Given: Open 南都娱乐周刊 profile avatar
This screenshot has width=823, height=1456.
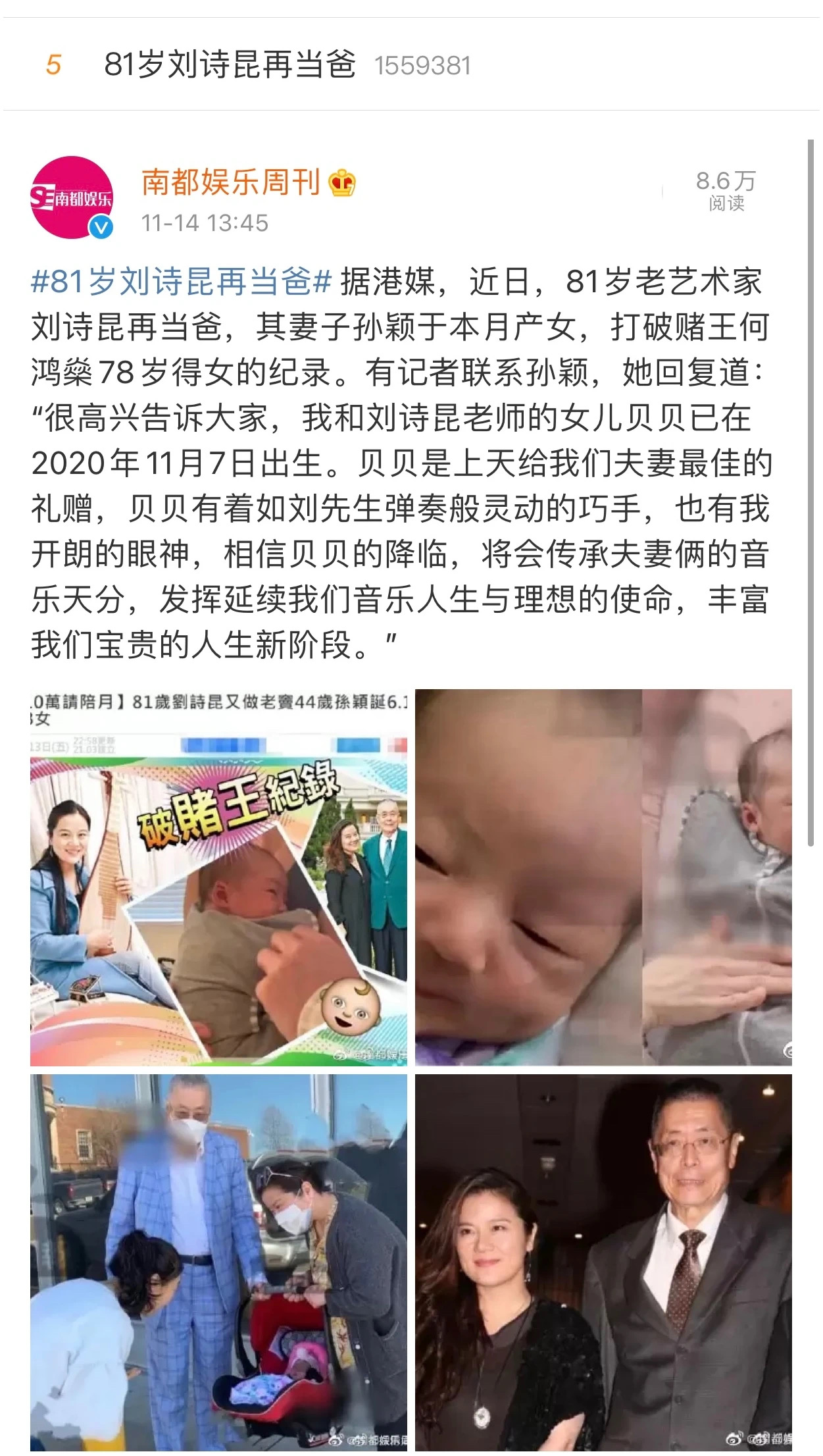Looking at the screenshot, I should click(72, 197).
